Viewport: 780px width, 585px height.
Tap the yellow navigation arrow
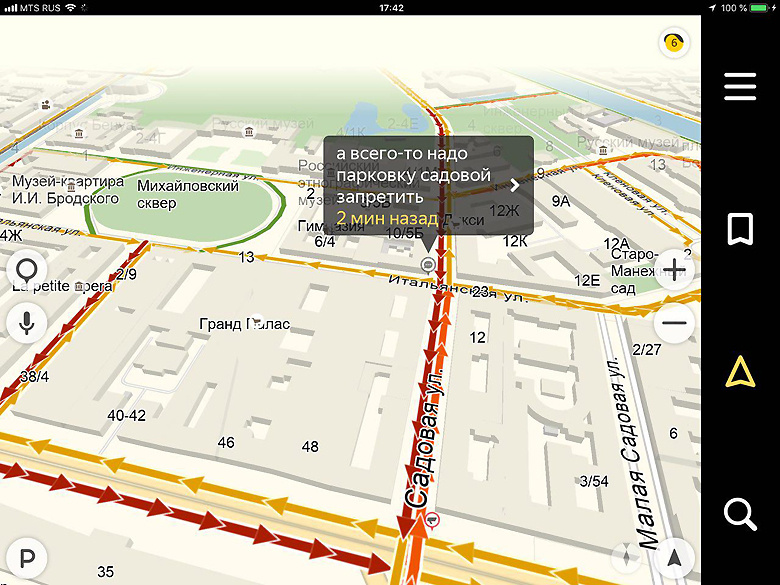tap(740, 372)
